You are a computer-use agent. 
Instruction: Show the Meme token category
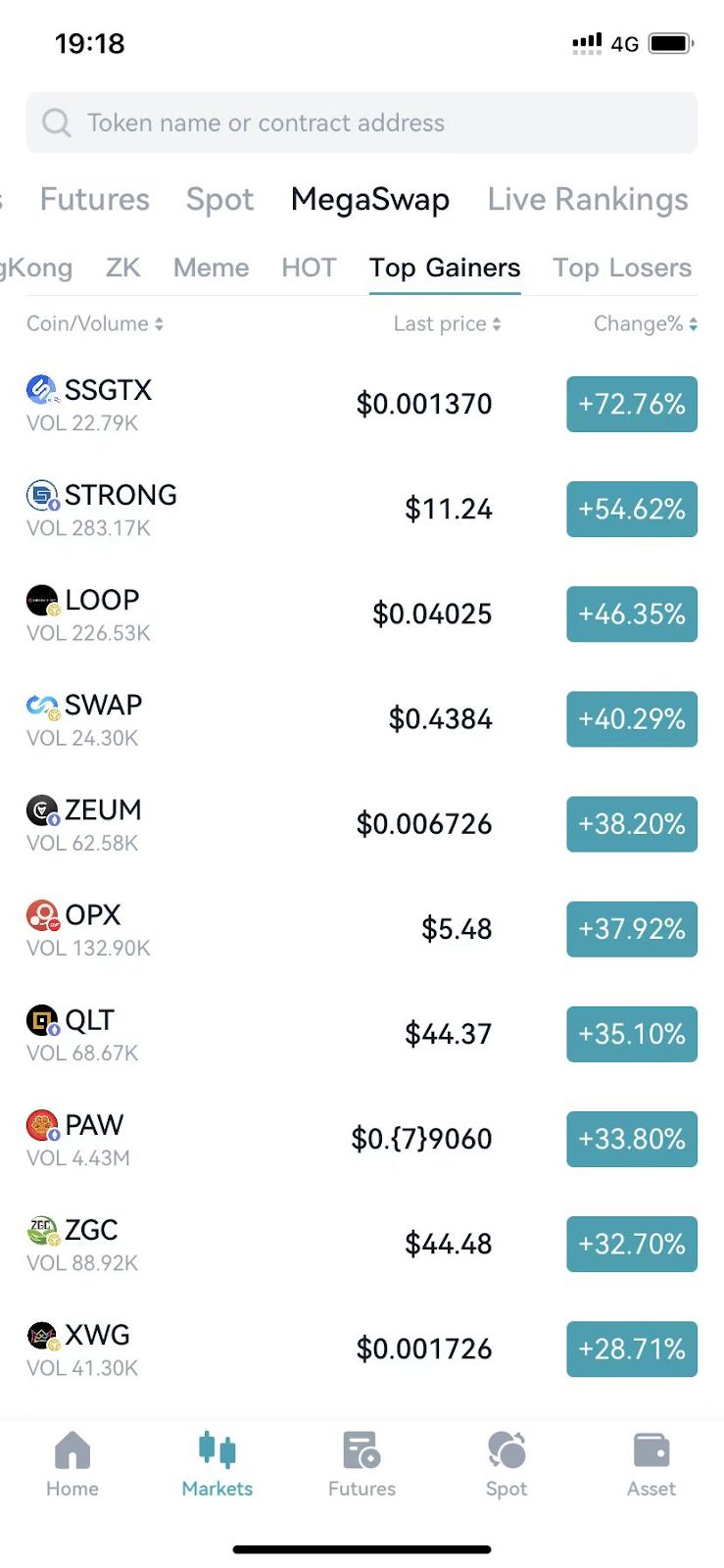(x=211, y=268)
